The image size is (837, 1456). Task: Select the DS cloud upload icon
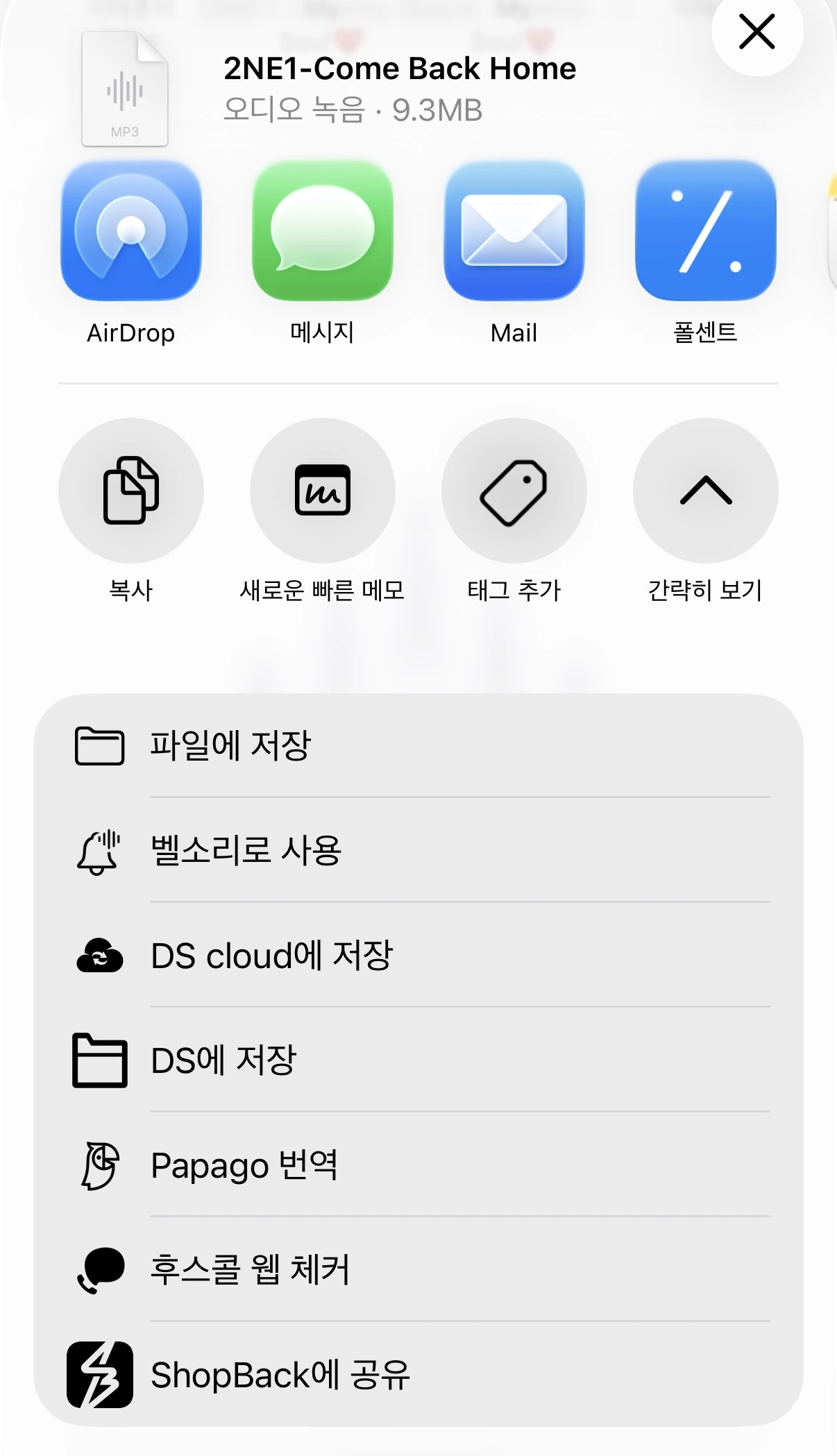click(98, 957)
